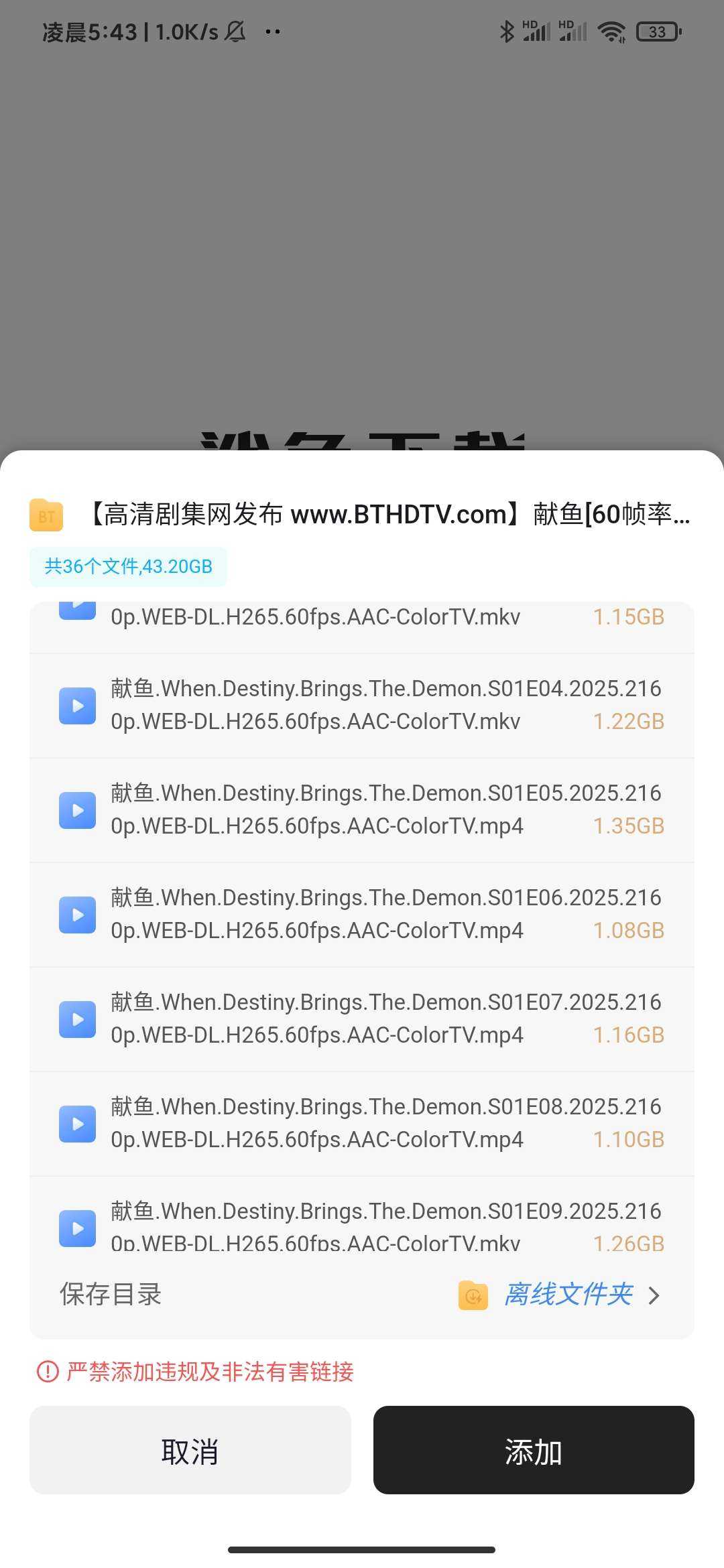Tap the S01E08 file row
This screenshot has width=724, height=1568.
[362, 1124]
